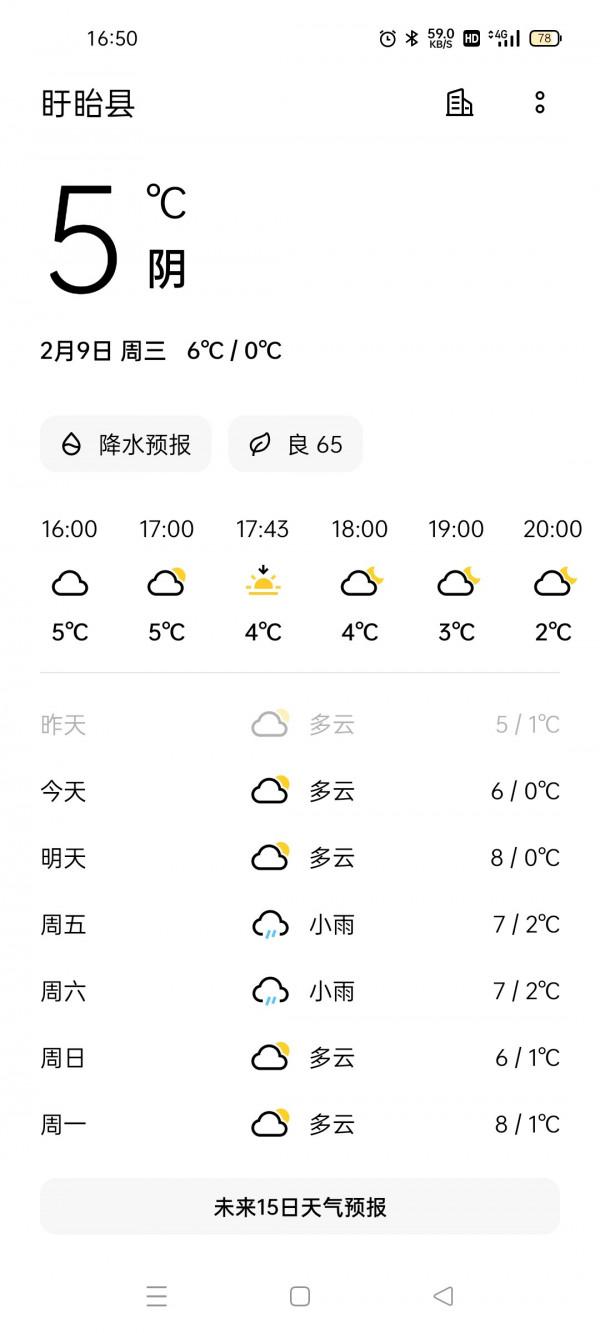Image resolution: width=600 pixels, height=1333 pixels.
Task: Open the 周五 light rain forecast row
Action: pyautogui.click(x=300, y=925)
